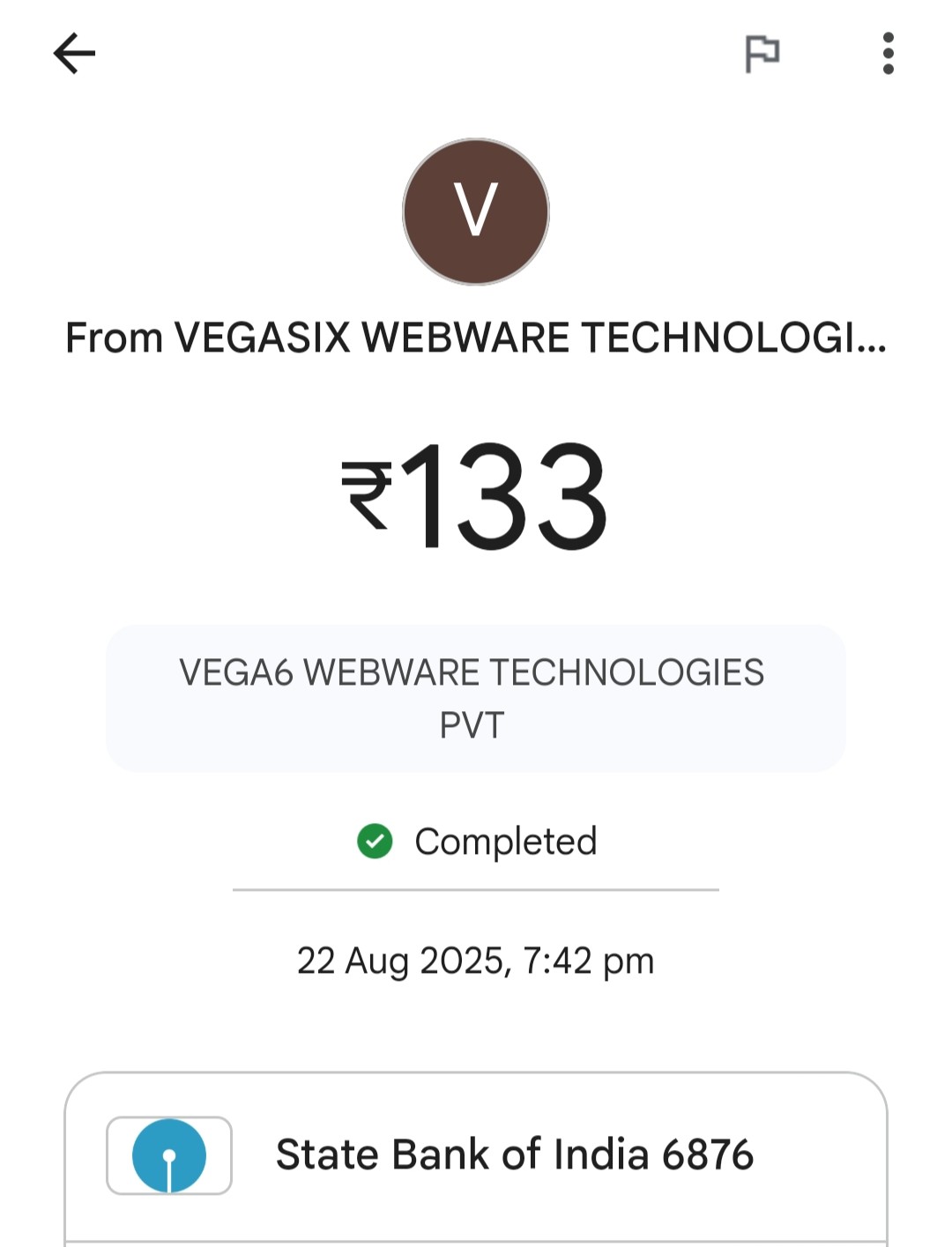The image size is (952, 1247).
Task: Open the three-dot overflow menu
Action: [x=888, y=54]
